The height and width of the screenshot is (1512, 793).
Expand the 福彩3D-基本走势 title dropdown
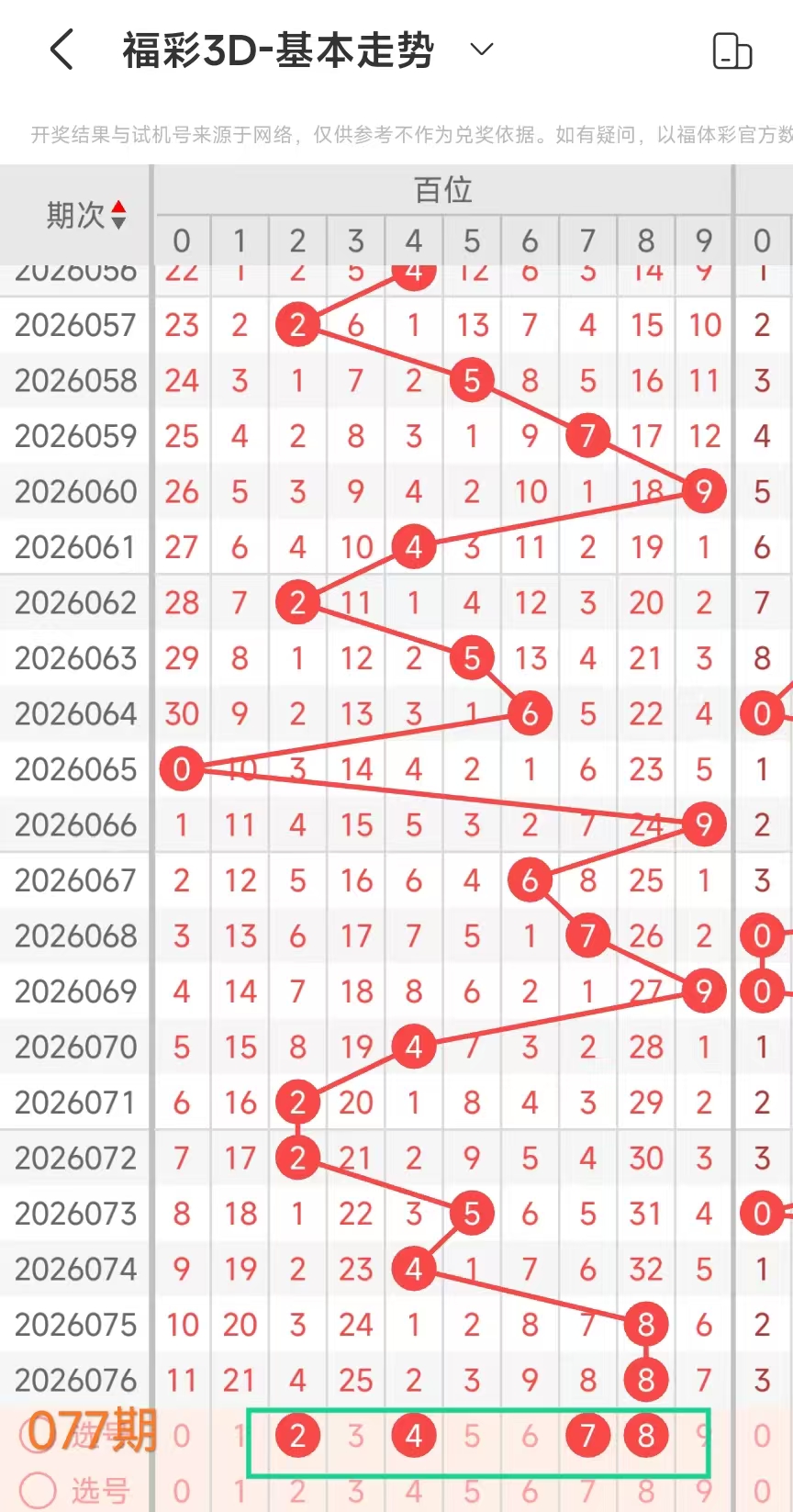coord(482,49)
